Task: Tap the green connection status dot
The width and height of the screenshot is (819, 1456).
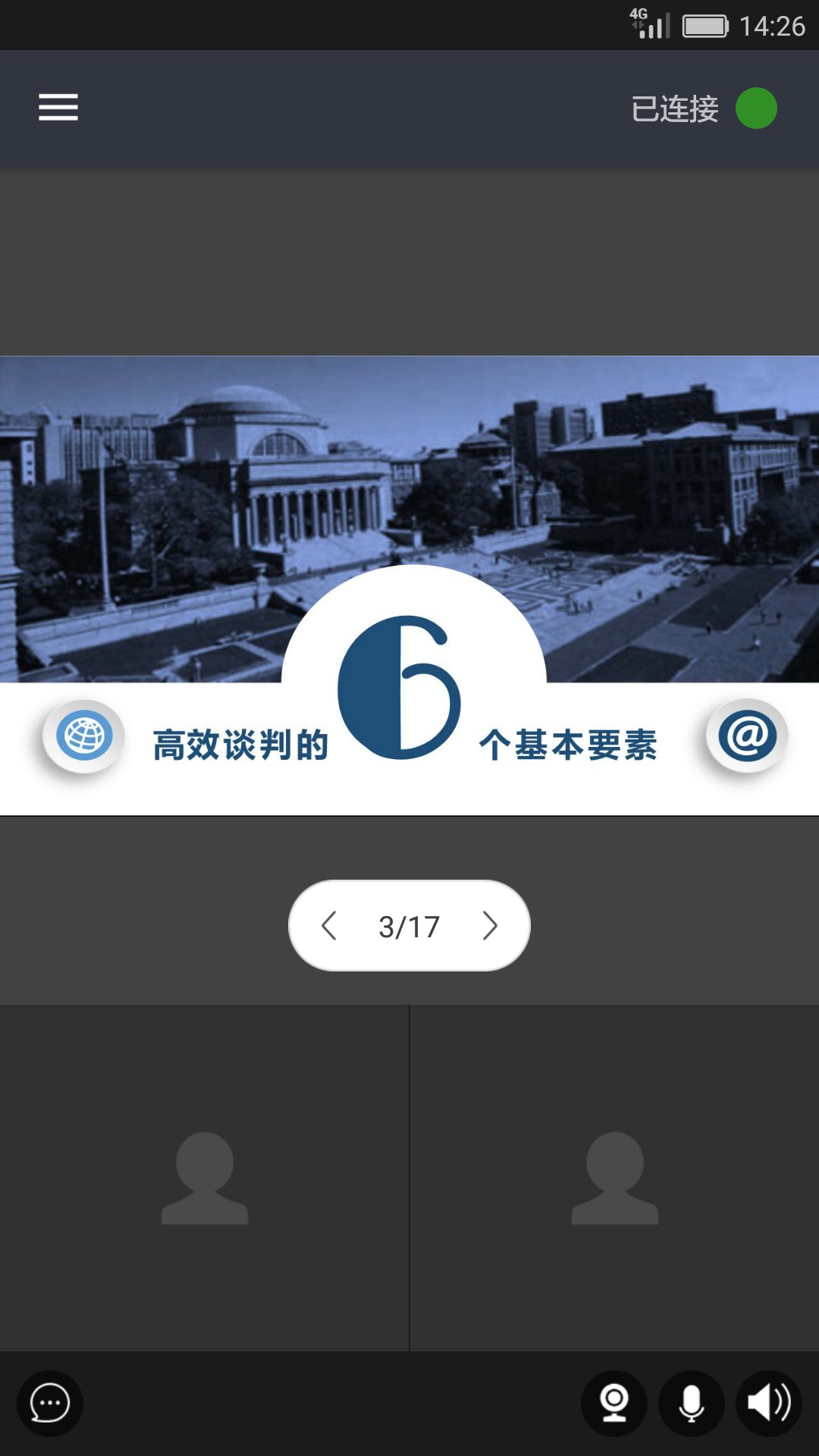Action: (756, 108)
